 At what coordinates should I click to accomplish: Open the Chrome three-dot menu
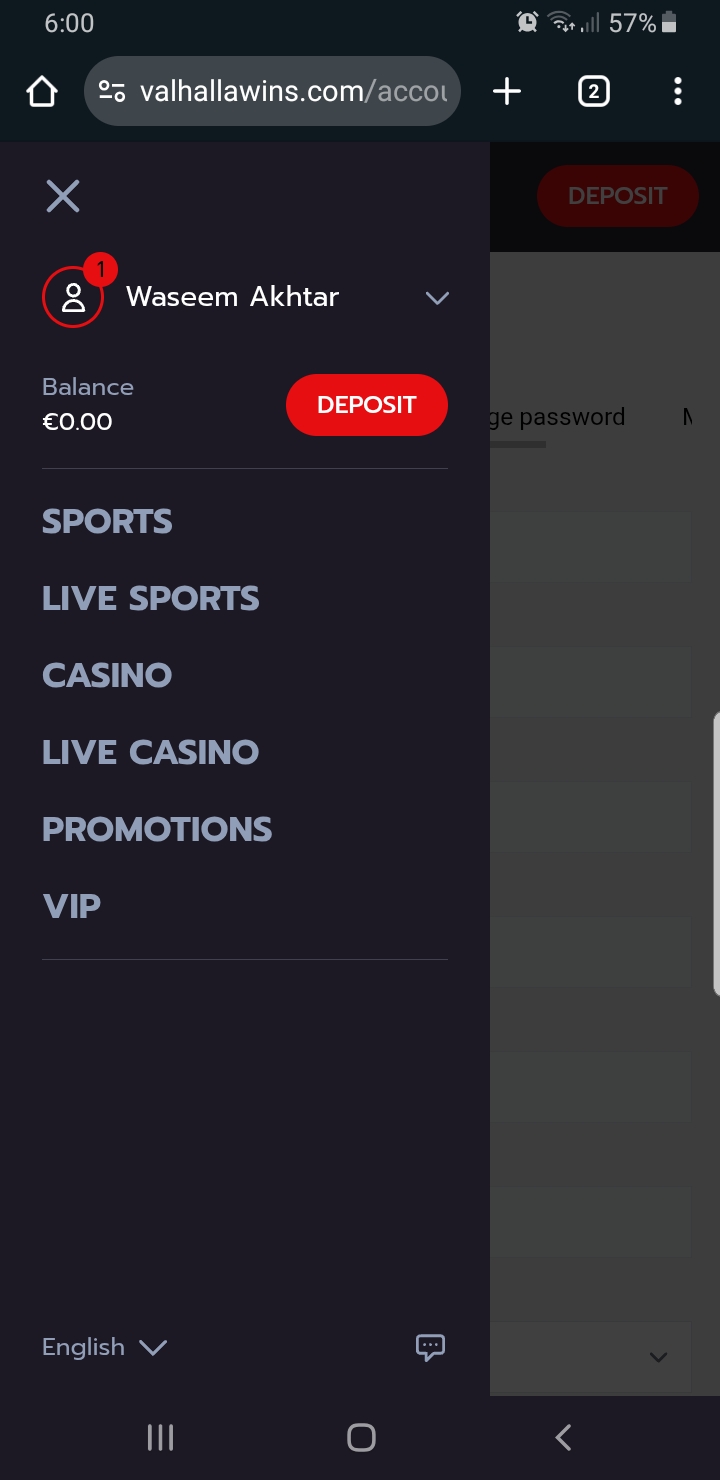pyautogui.click(x=678, y=90)
